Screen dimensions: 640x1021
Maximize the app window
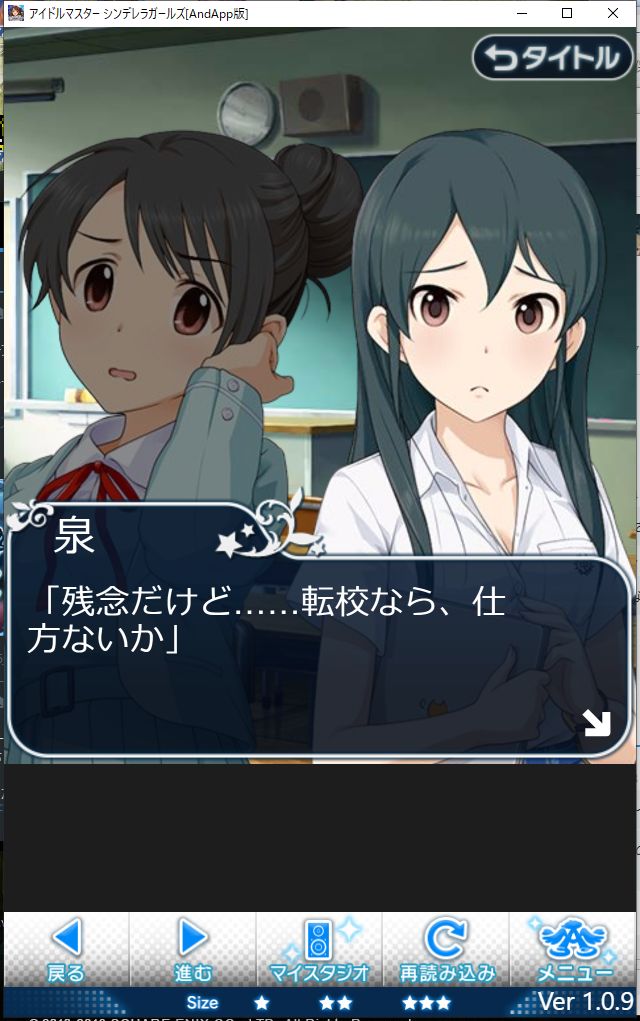[x=567, y=13]
